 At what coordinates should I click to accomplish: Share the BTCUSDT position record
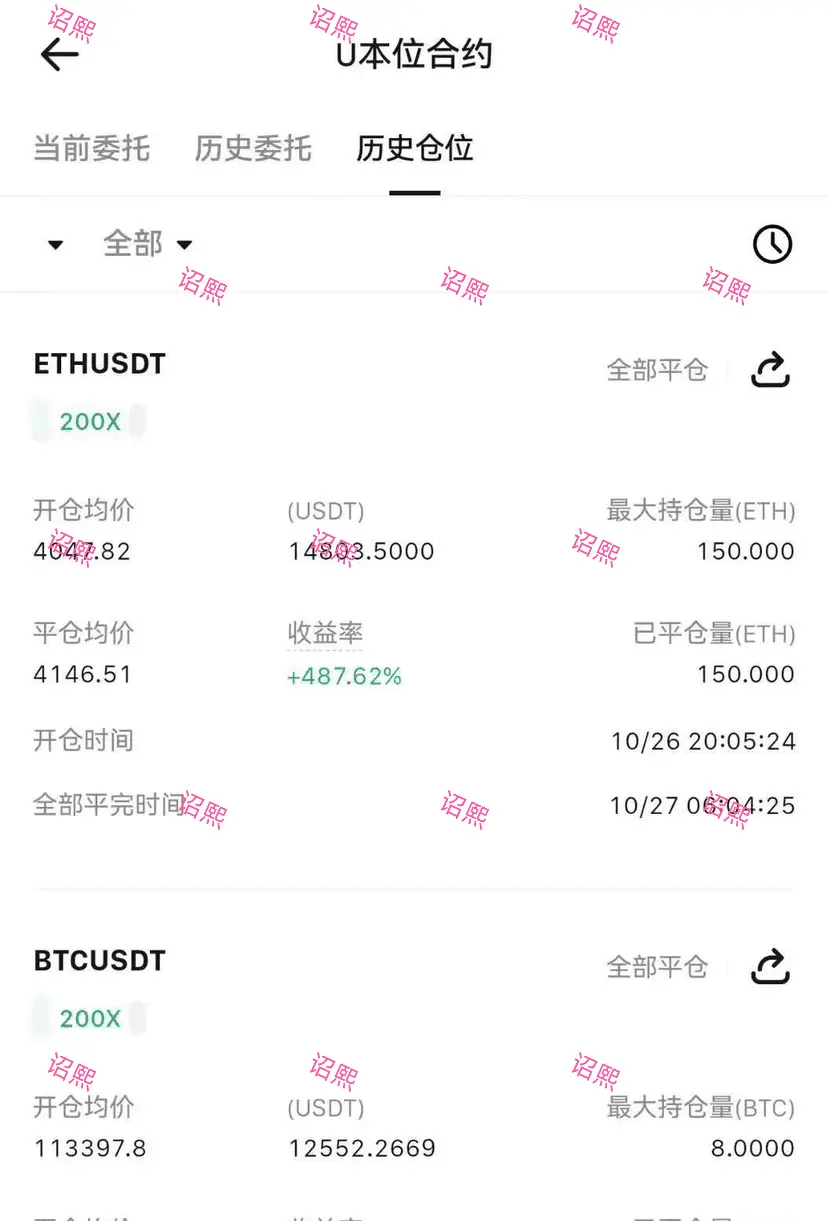(770, 967)
